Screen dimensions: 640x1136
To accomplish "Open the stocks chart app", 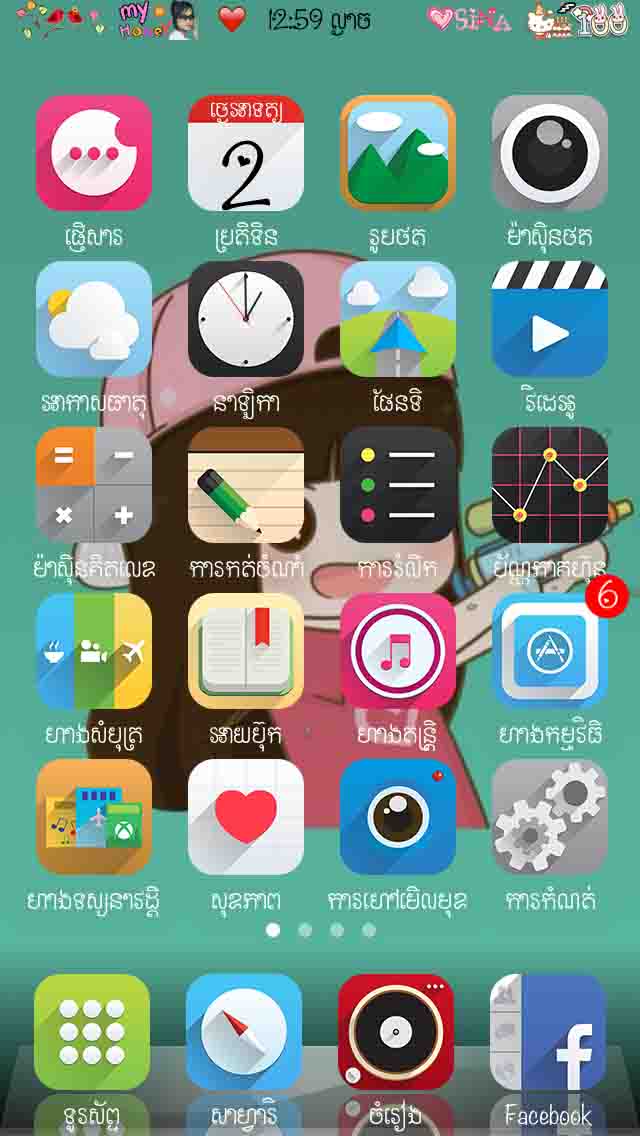I will [x=550, y=485].
